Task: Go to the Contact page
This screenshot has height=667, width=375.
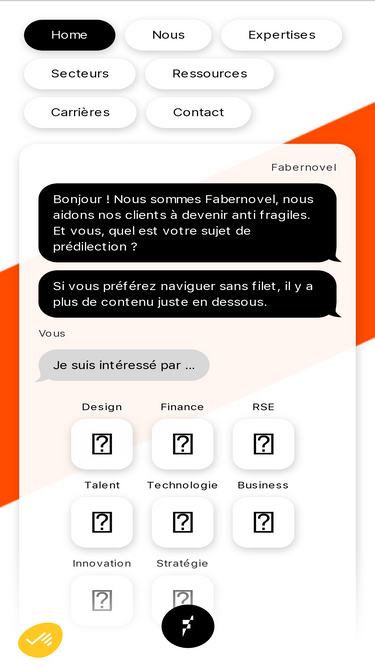Action: [198, 112]
